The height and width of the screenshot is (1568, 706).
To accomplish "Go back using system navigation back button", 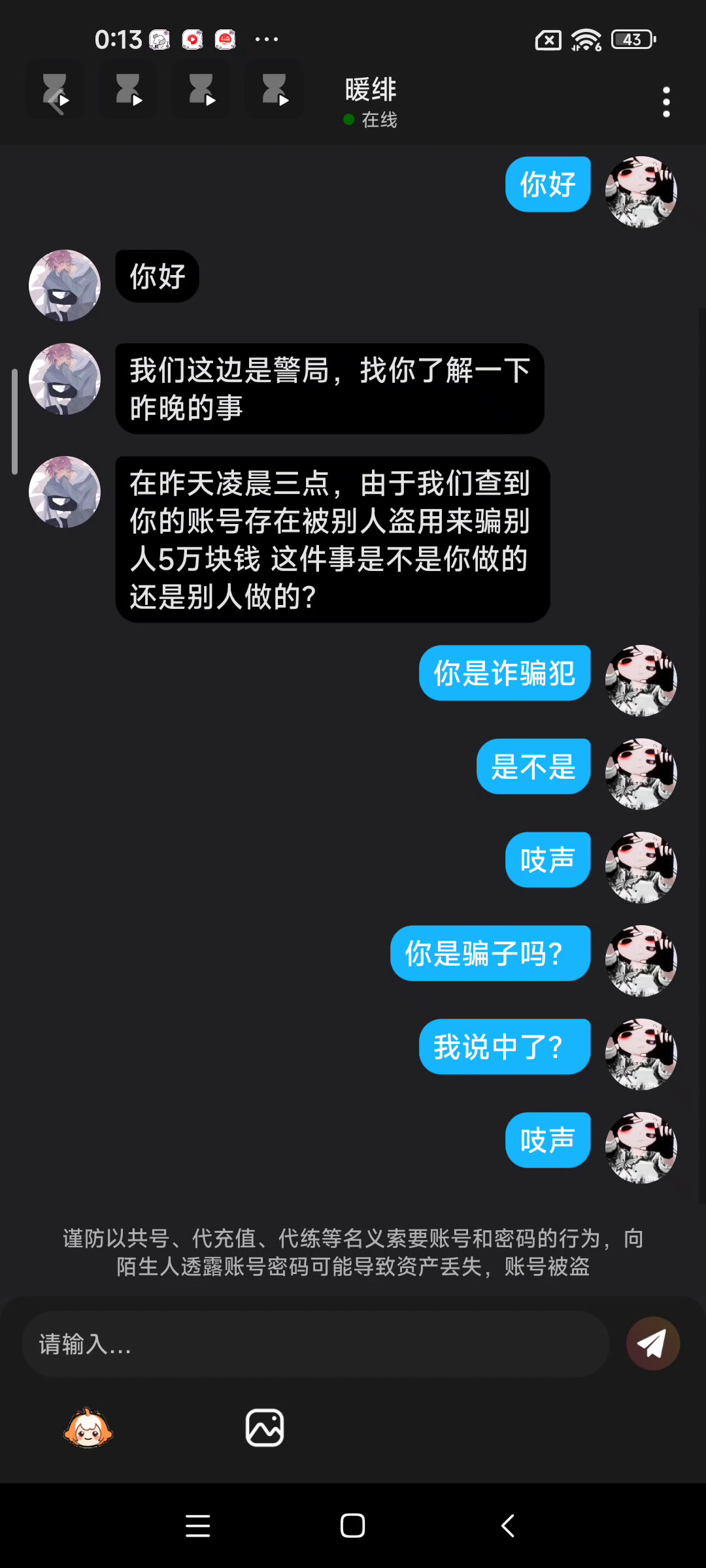I will 508,1526.
